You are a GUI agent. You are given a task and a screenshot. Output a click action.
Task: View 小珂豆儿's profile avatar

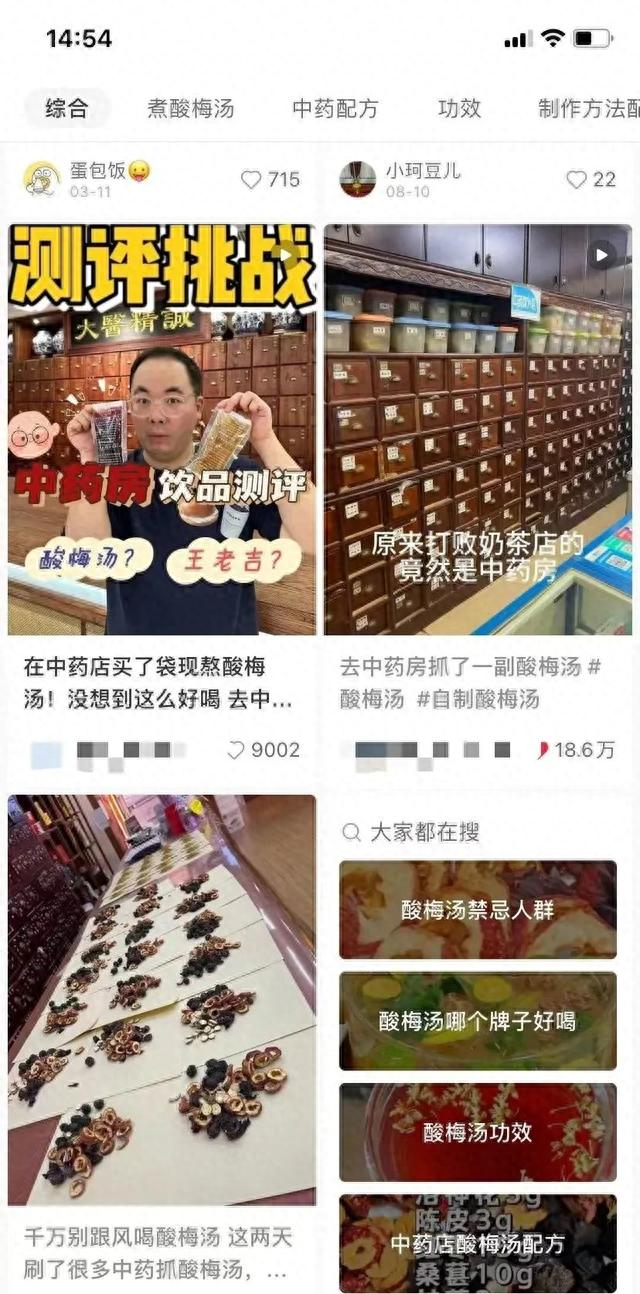pos(357,179)
